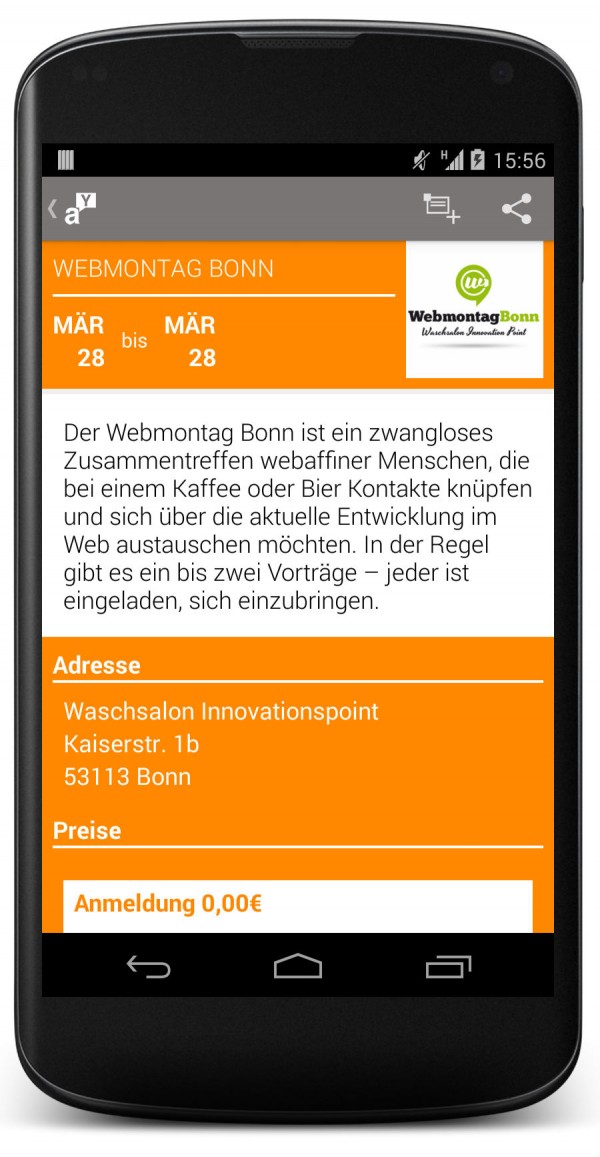Tap the system back button

click(x=148, y=966)
